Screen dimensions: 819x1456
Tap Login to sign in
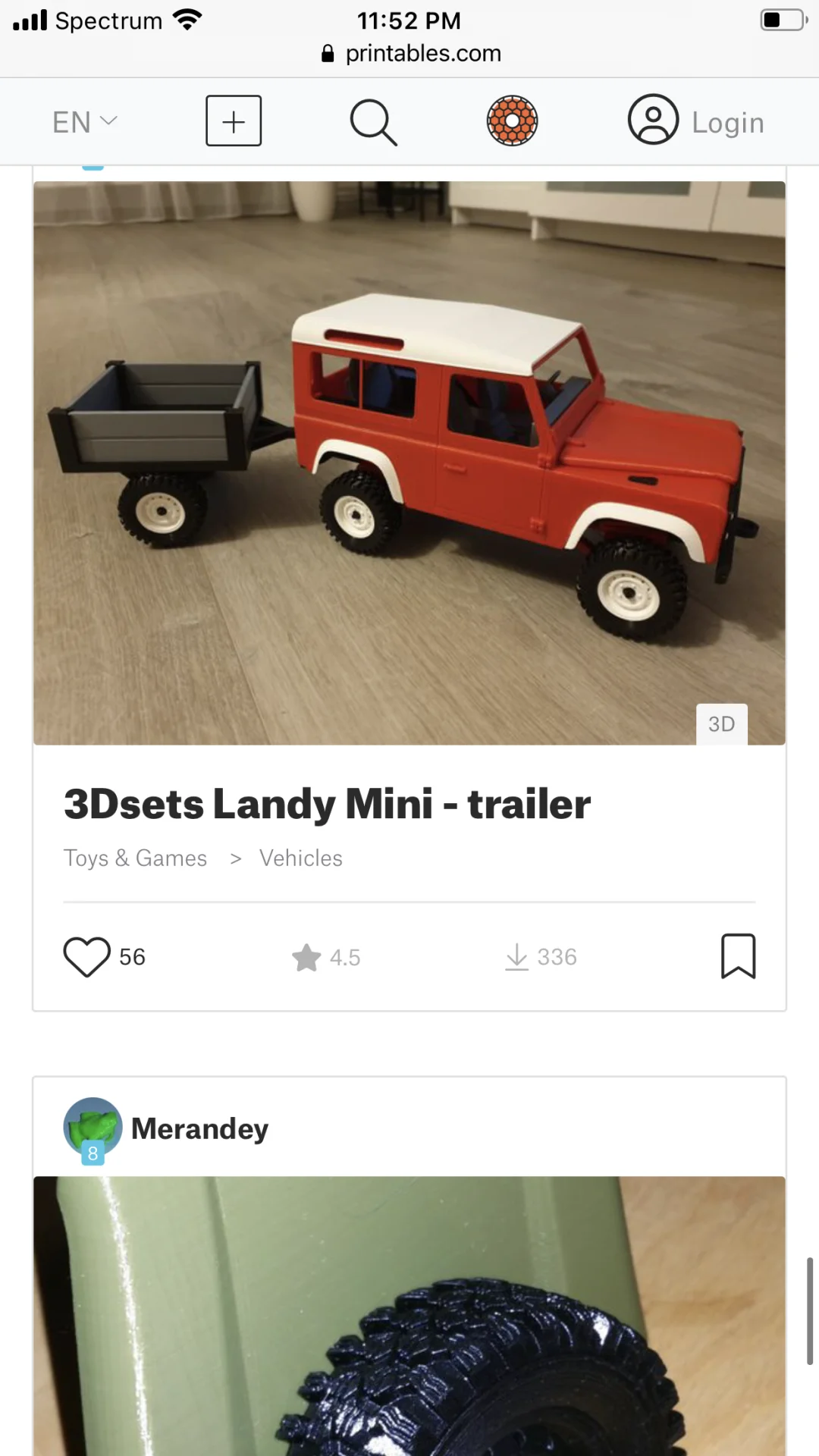[696, 121]
